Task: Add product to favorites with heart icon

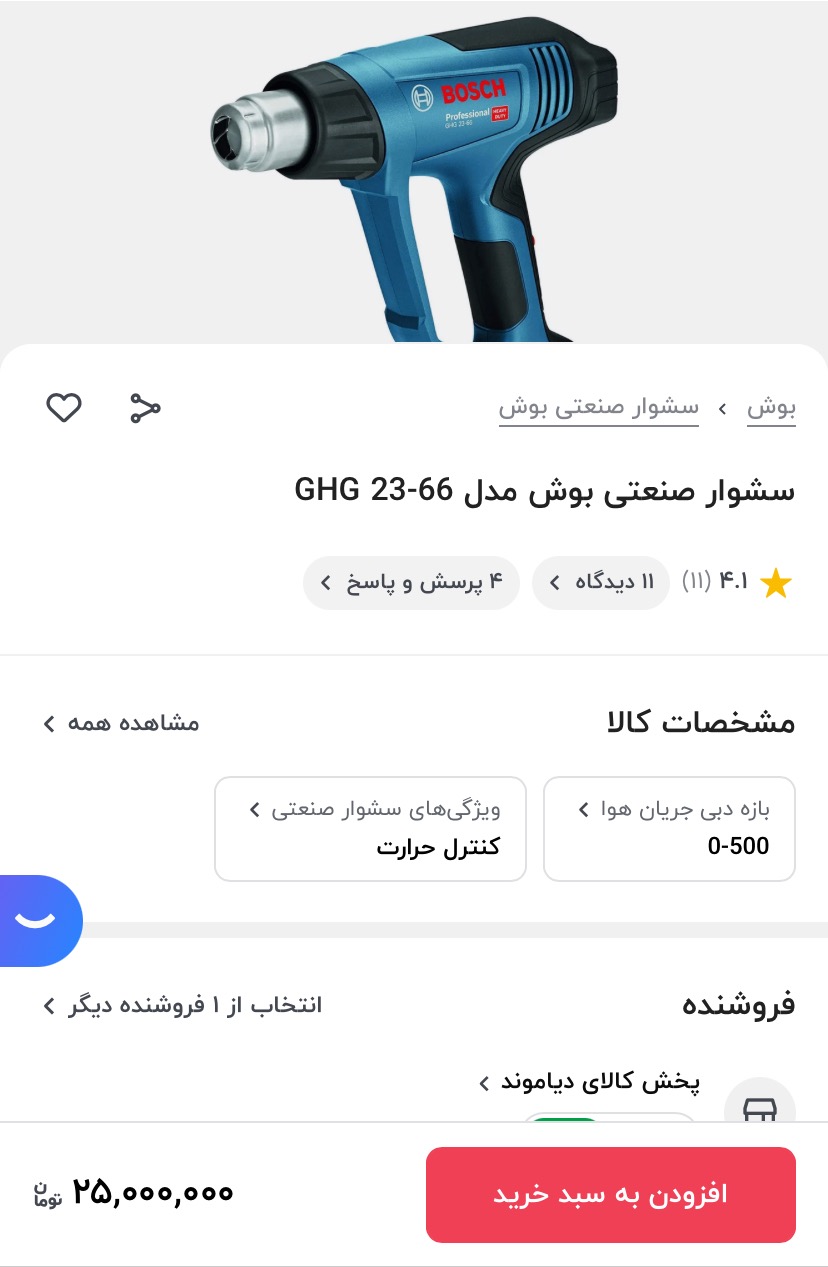Action: pyautogui.click(x=64, y=408)
